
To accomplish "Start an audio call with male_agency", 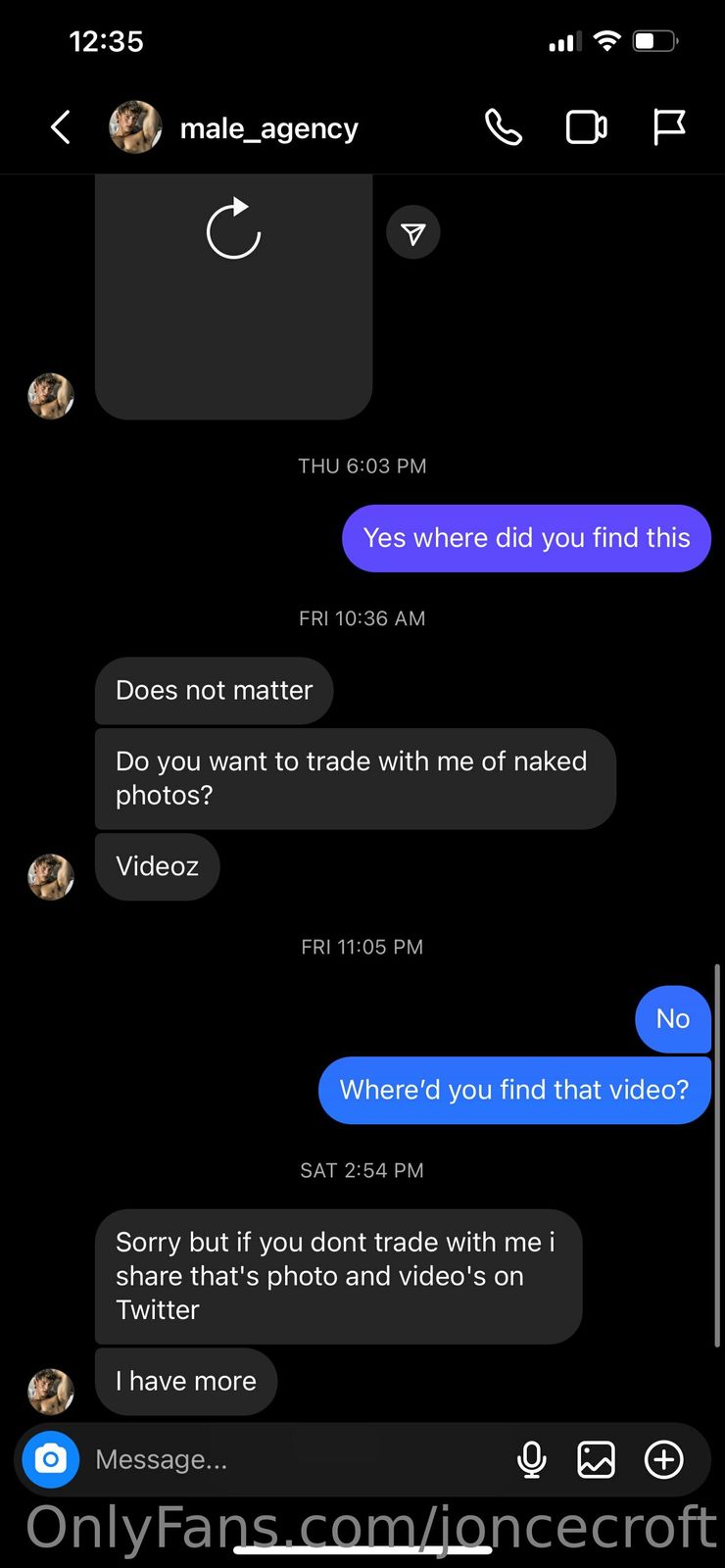I will [504, 127].
